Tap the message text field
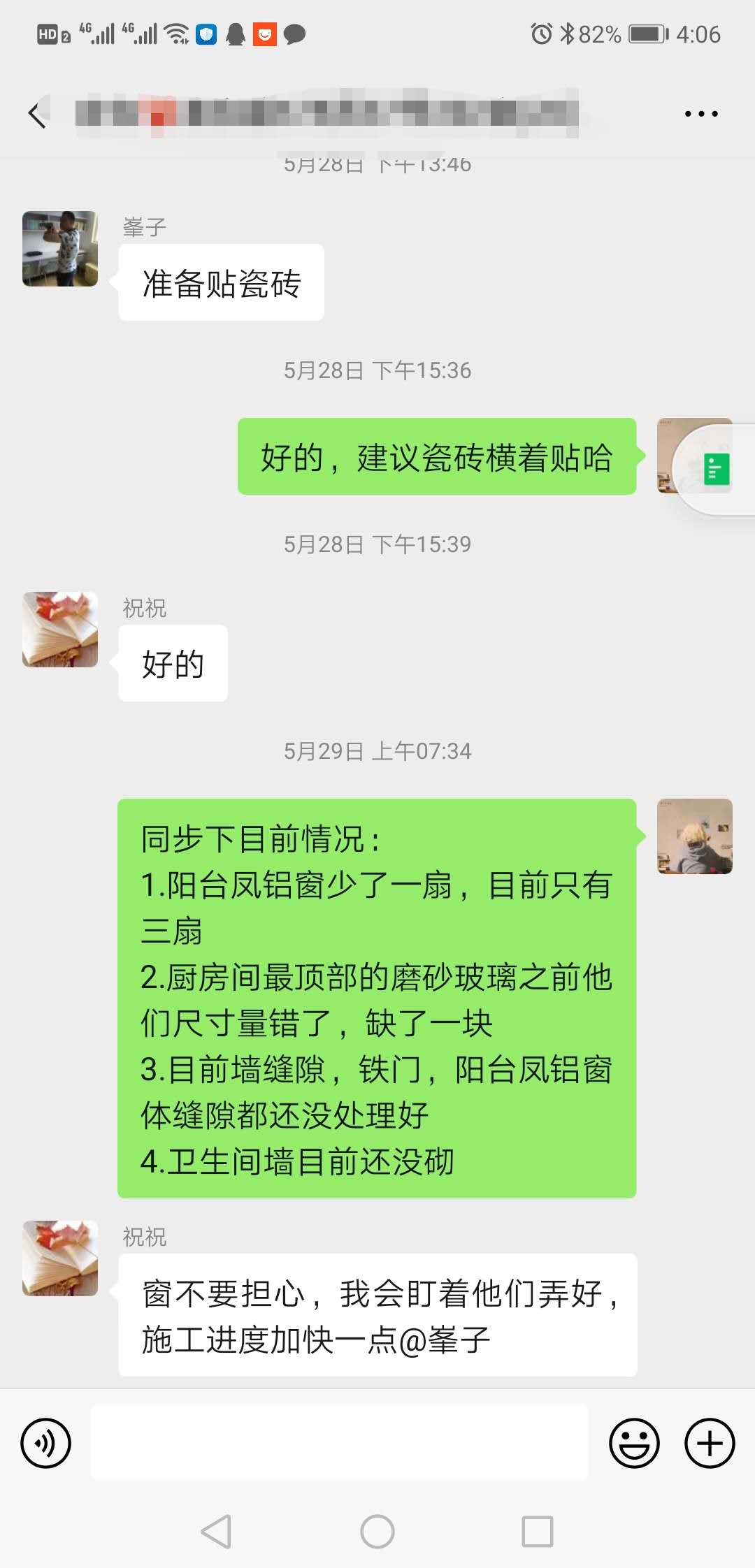Image resolution: width=755 pixels, height=1568 pixels. point(340,1442)
